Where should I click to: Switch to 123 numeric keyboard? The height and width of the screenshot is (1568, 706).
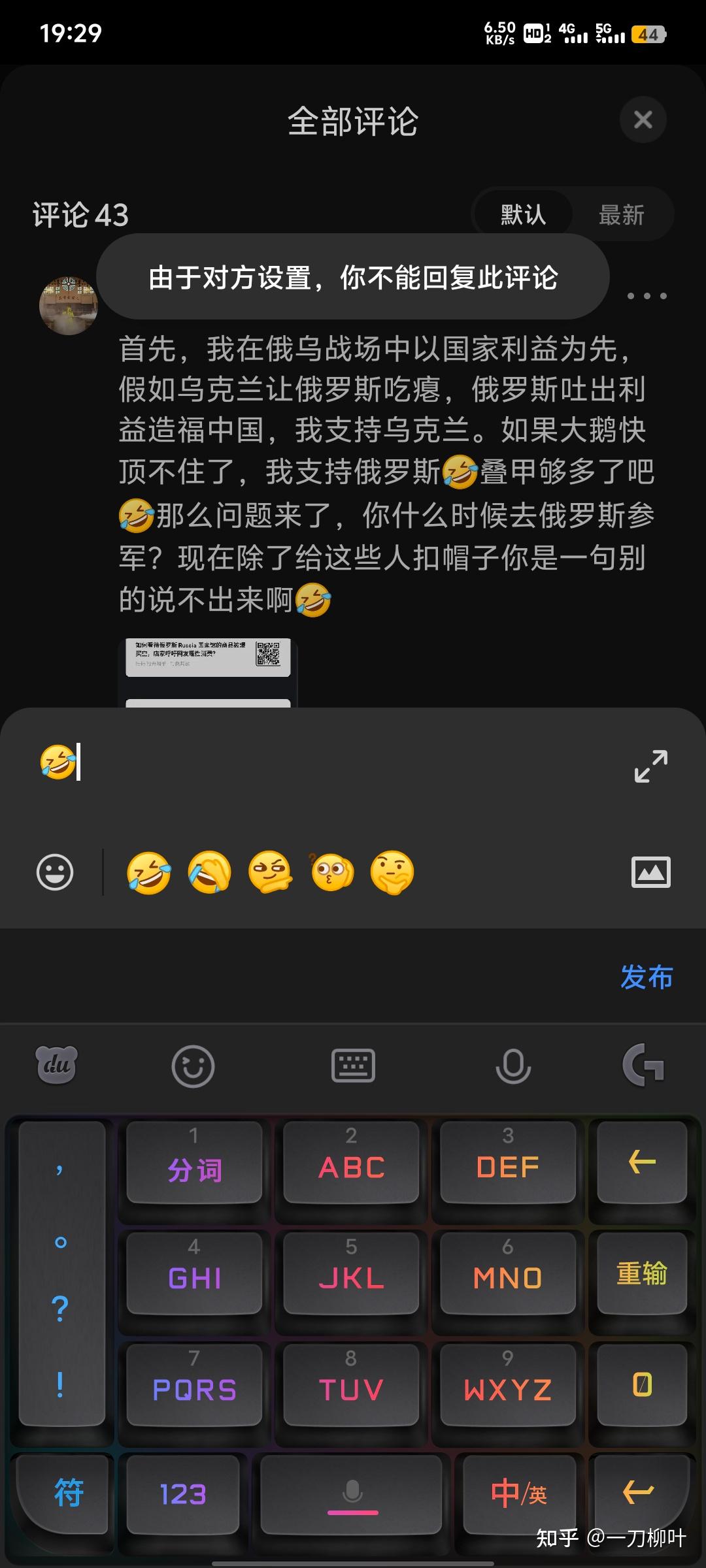(183, 1494)
